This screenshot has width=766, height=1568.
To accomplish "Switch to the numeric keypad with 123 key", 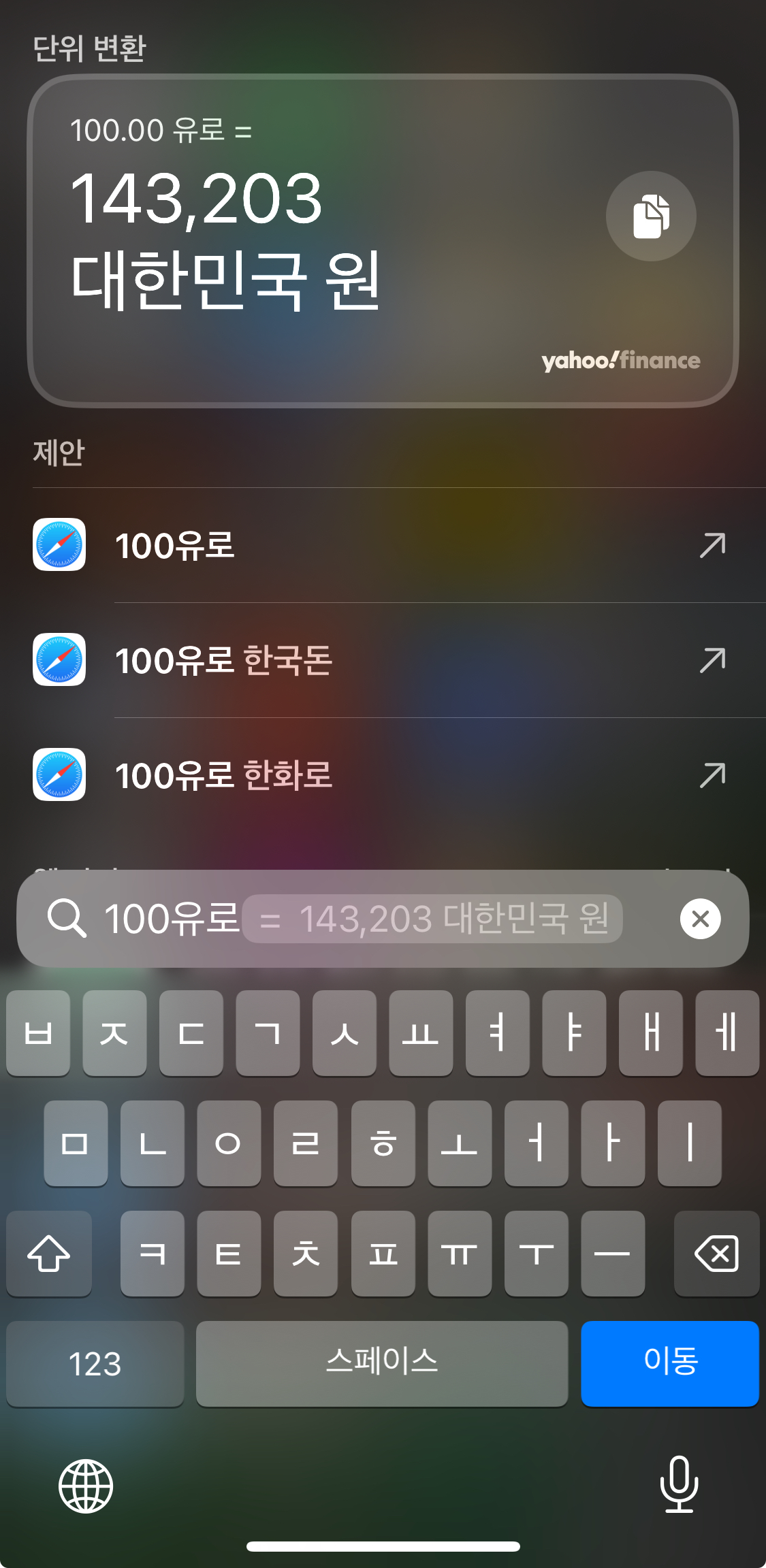I will point(95,1363).
